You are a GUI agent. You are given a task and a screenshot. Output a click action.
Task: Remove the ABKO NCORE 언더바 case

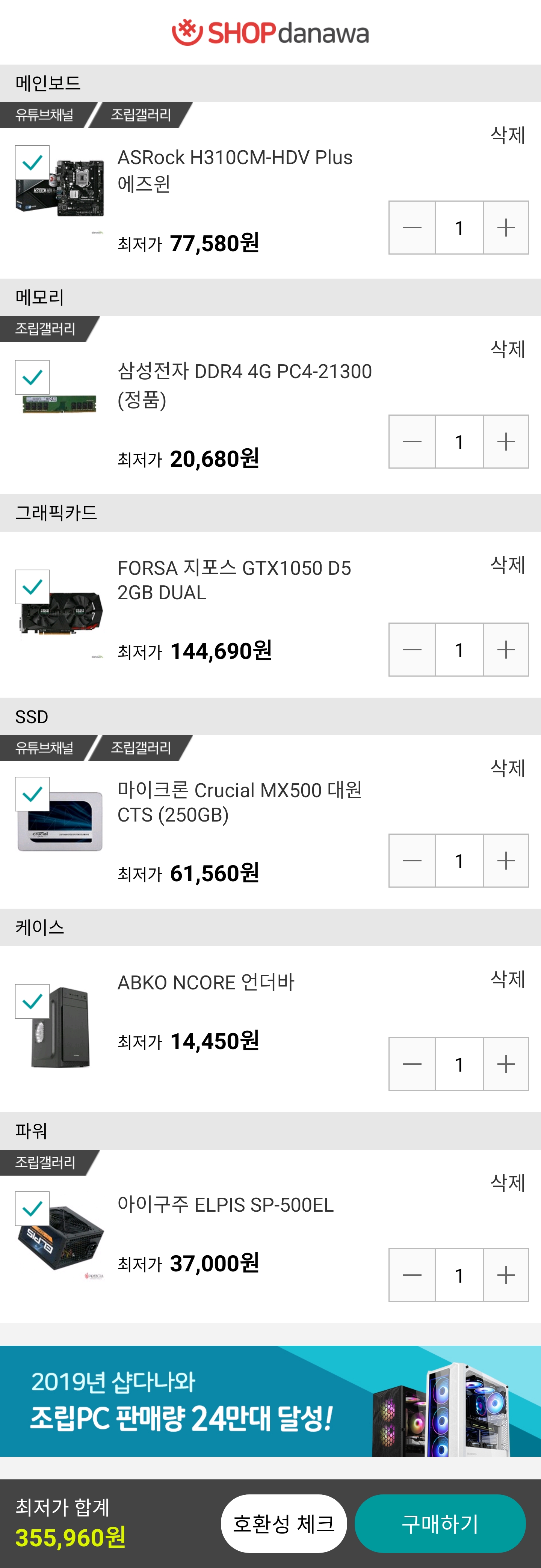(508, 979)
